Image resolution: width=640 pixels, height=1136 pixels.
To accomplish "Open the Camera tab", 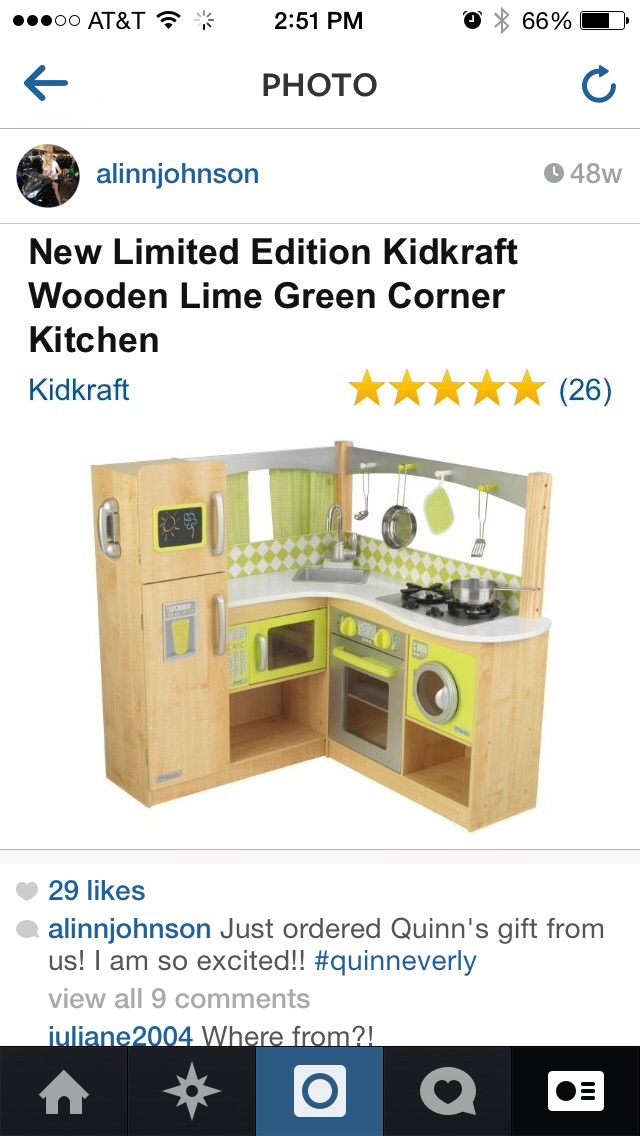I will pyautogui.click(x=320, y=1091).
